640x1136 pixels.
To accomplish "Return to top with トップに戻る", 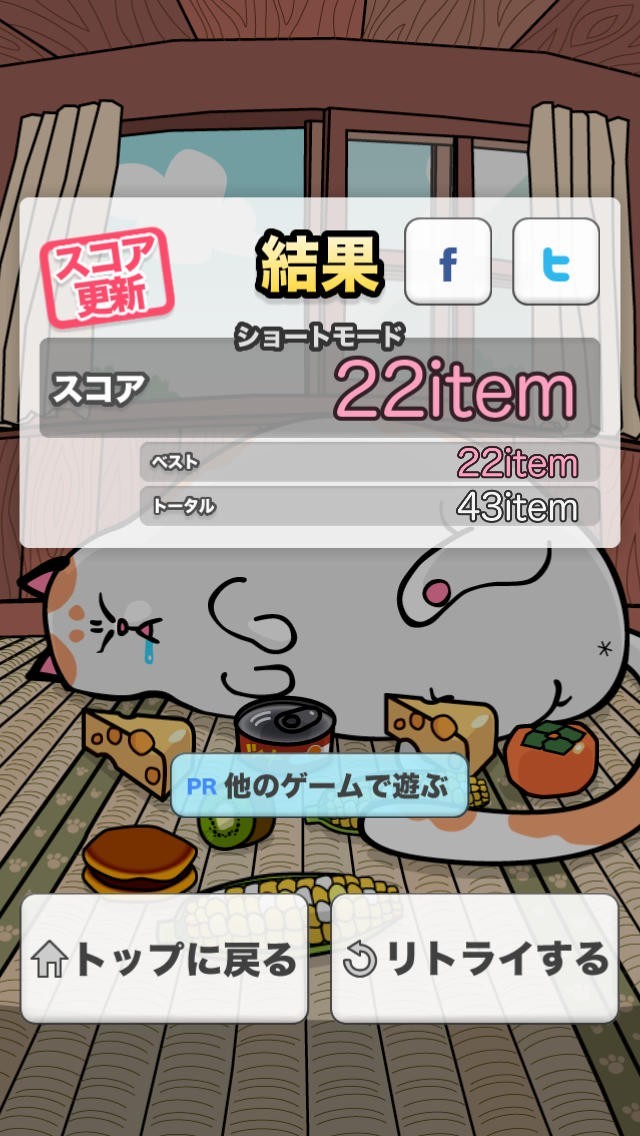I will coord(165,958).
